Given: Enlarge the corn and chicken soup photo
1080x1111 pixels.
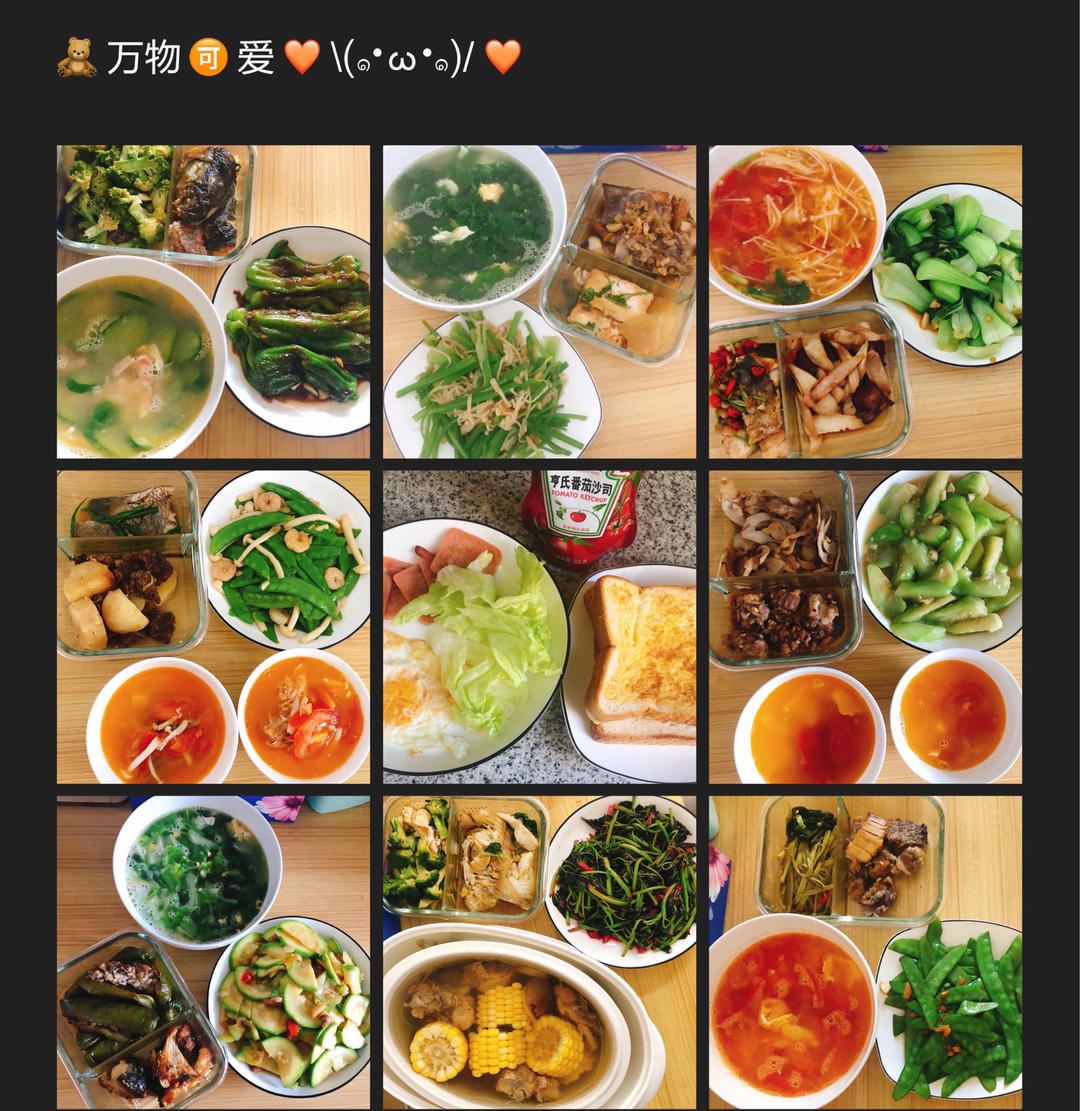Looking at the screenshot, I should tap(539, 952).
